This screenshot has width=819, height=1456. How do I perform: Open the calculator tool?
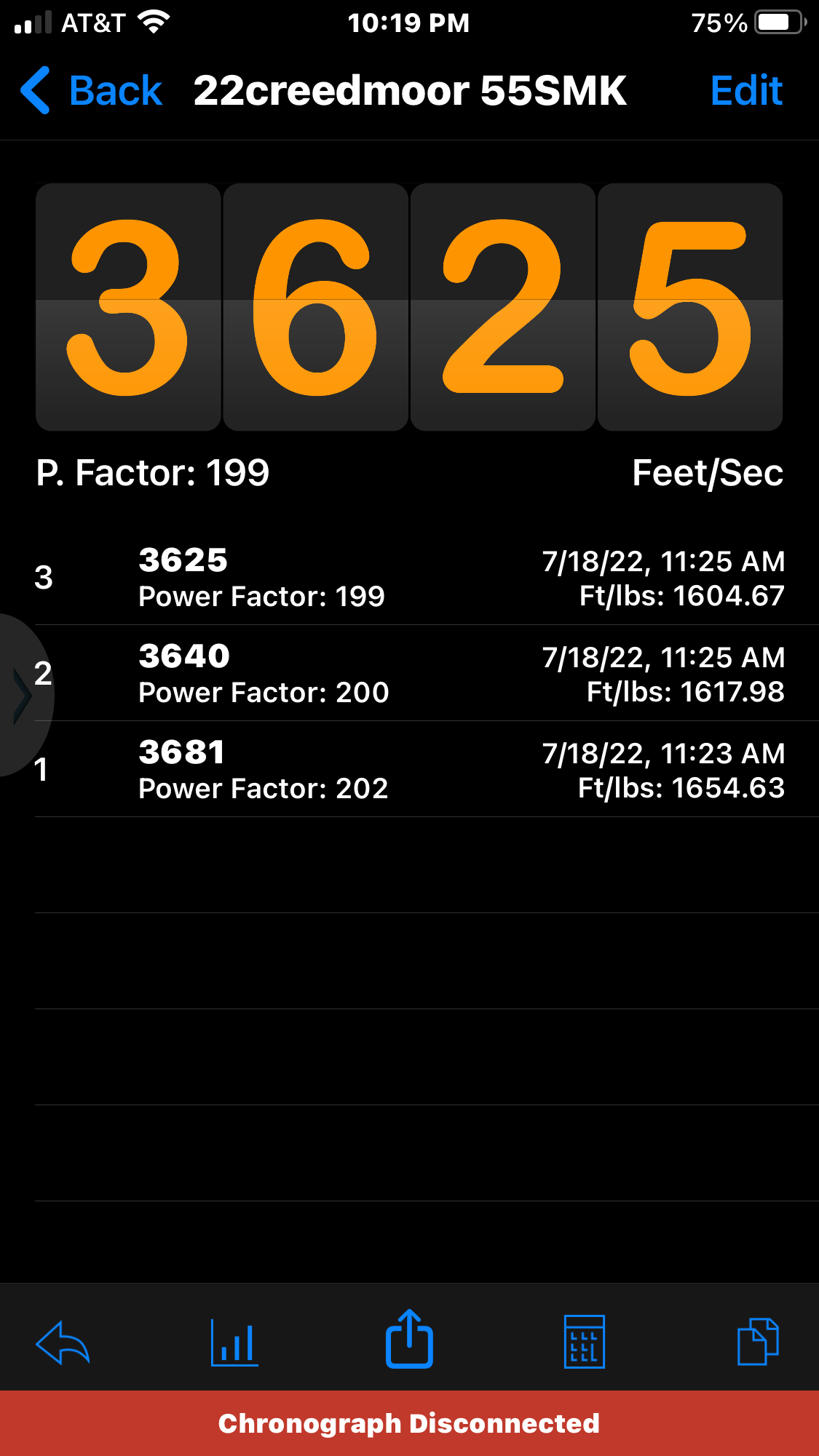click(584, 1341)
